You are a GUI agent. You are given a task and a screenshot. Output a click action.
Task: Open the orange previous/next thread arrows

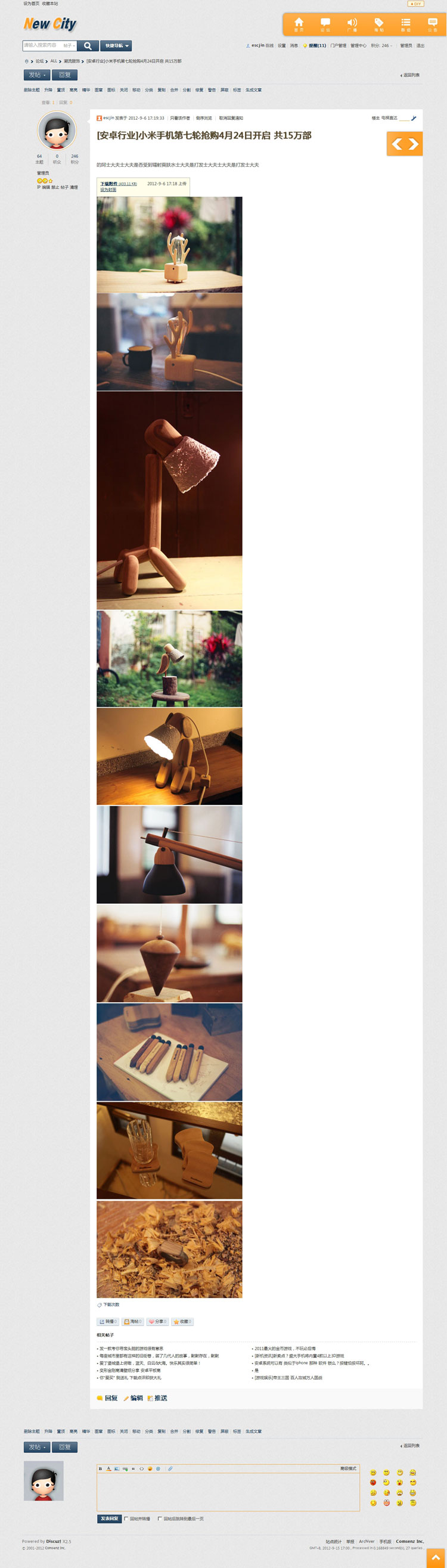point(405,144)
